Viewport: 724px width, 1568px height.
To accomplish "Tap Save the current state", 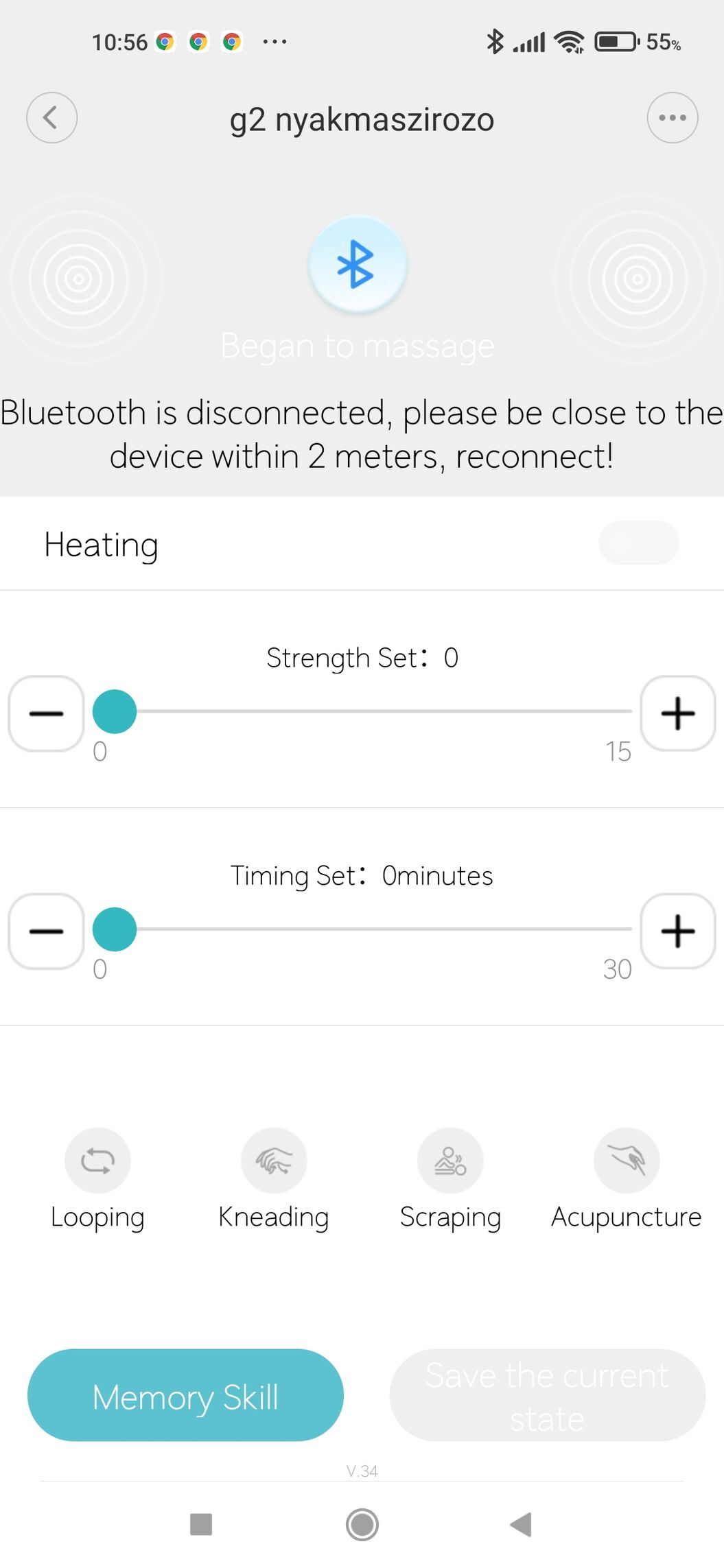I will [548, 1395].
